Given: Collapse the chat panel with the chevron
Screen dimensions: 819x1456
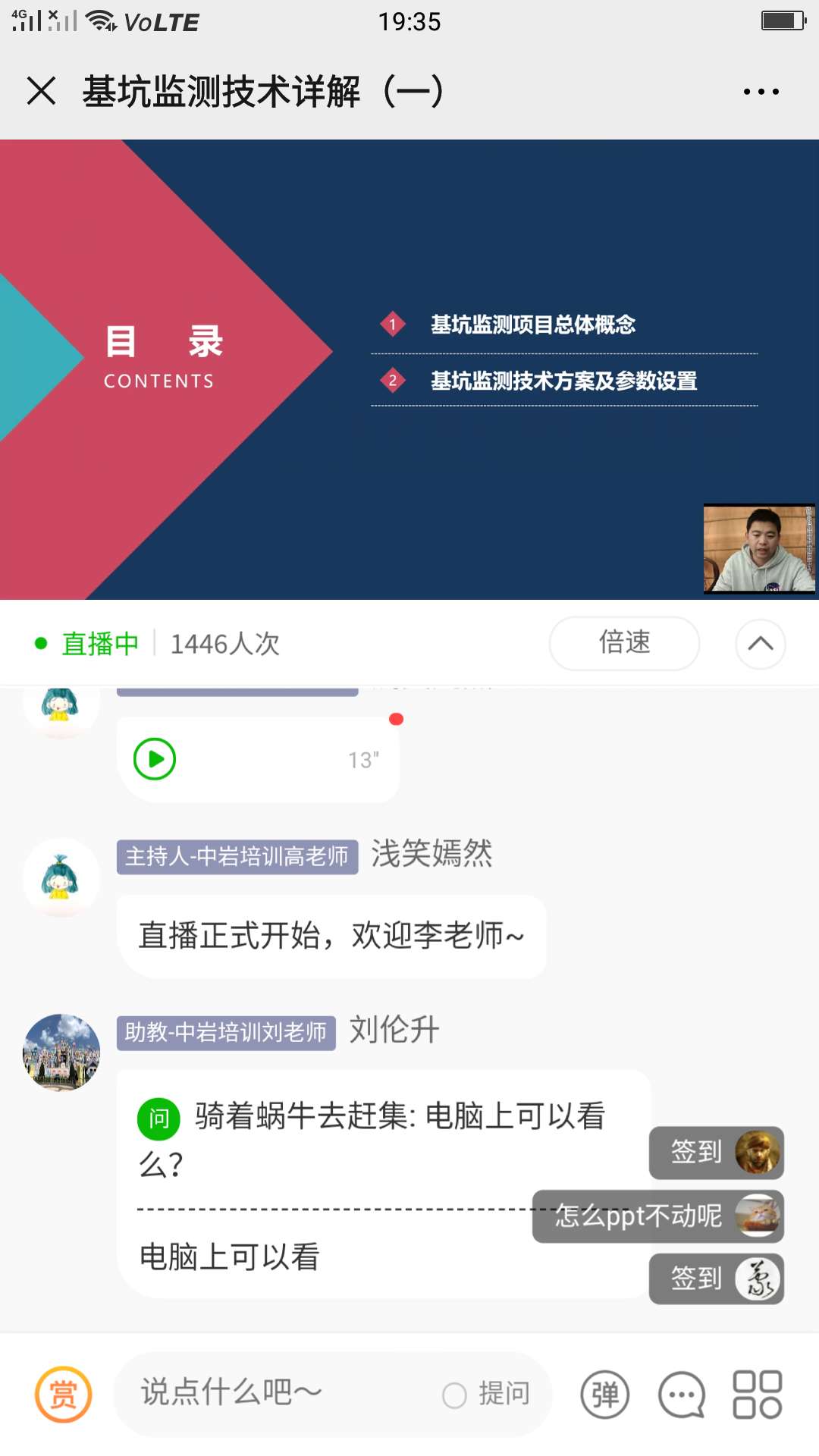Looking at the screenshot, I should coord(760,643).
